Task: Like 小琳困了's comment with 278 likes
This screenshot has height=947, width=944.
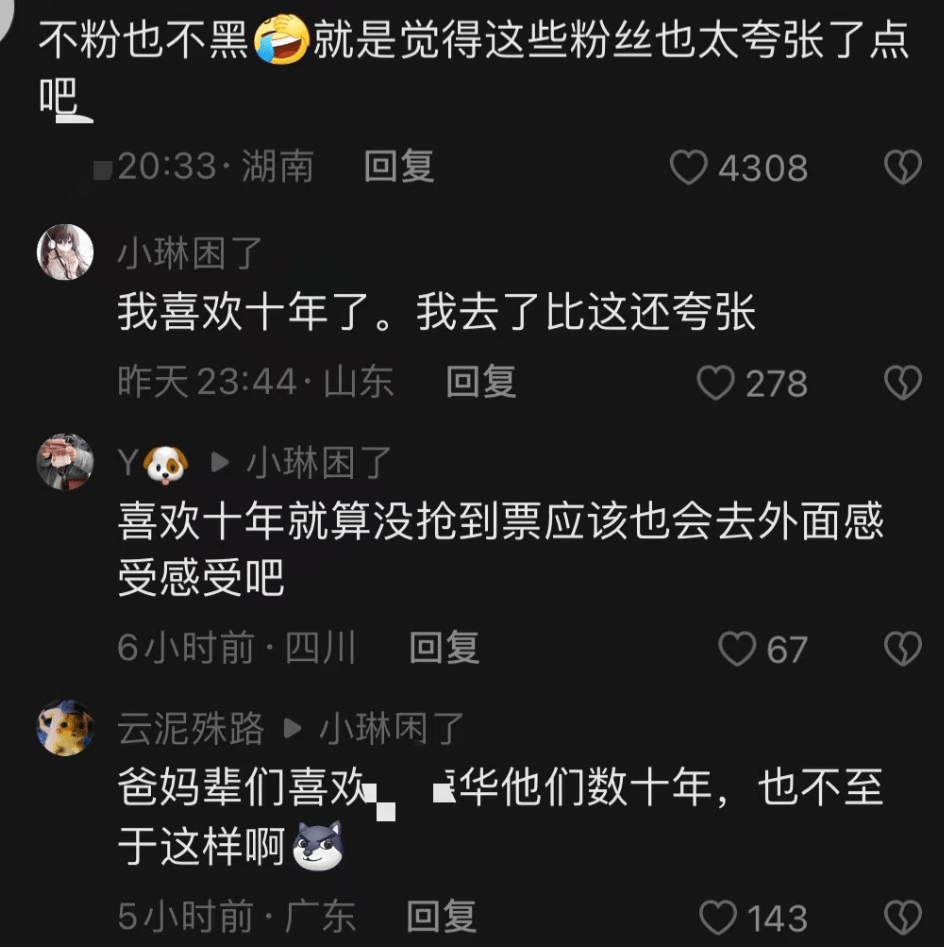Action: tap(716, 382)
